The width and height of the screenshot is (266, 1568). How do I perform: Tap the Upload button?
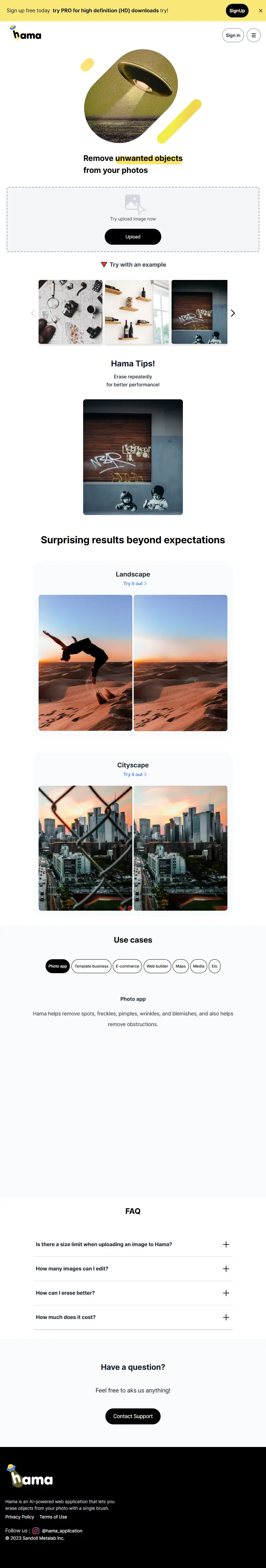pyautogui.click(x=133, y=237)
